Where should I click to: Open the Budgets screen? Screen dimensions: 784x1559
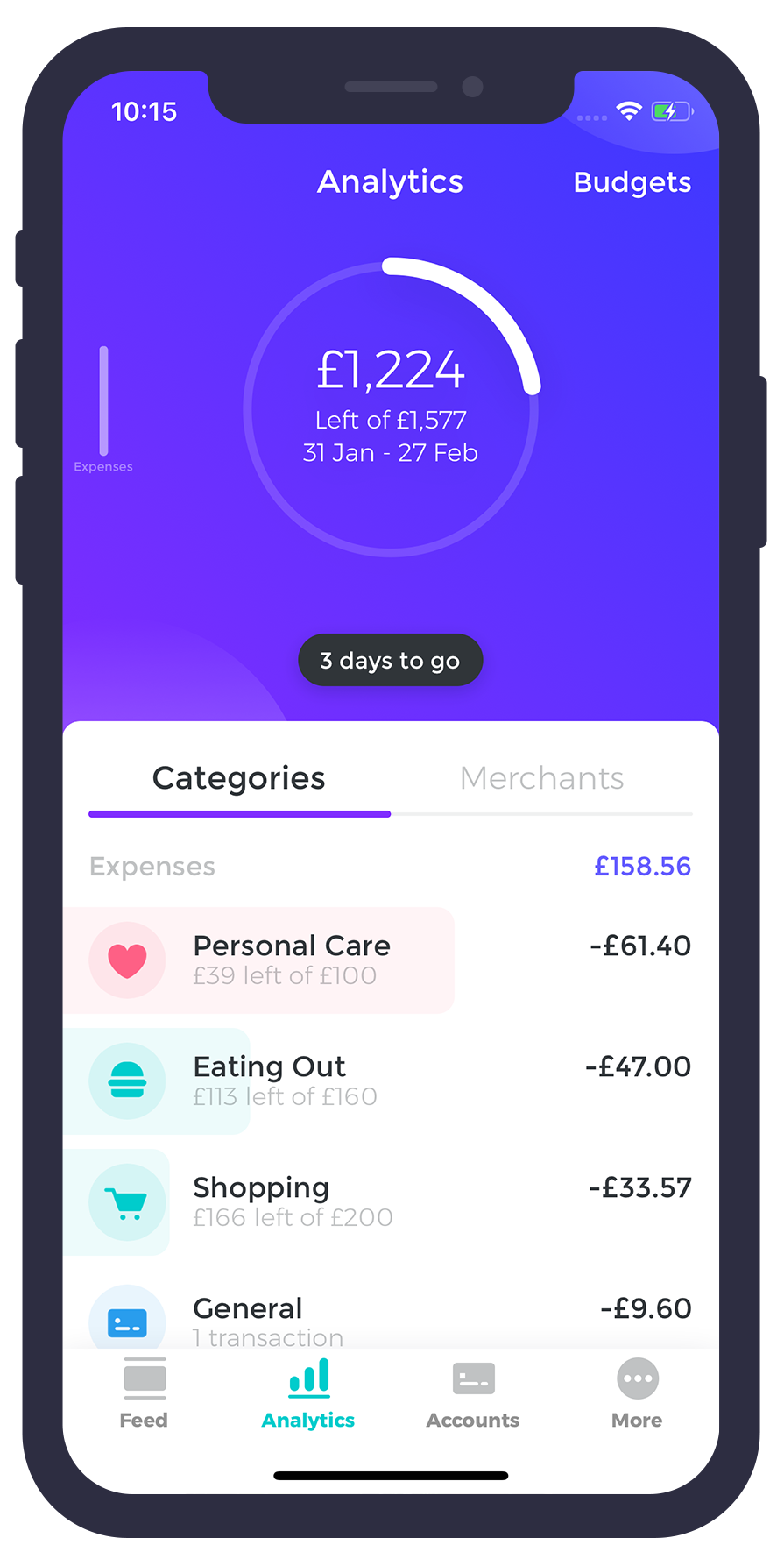632,182
